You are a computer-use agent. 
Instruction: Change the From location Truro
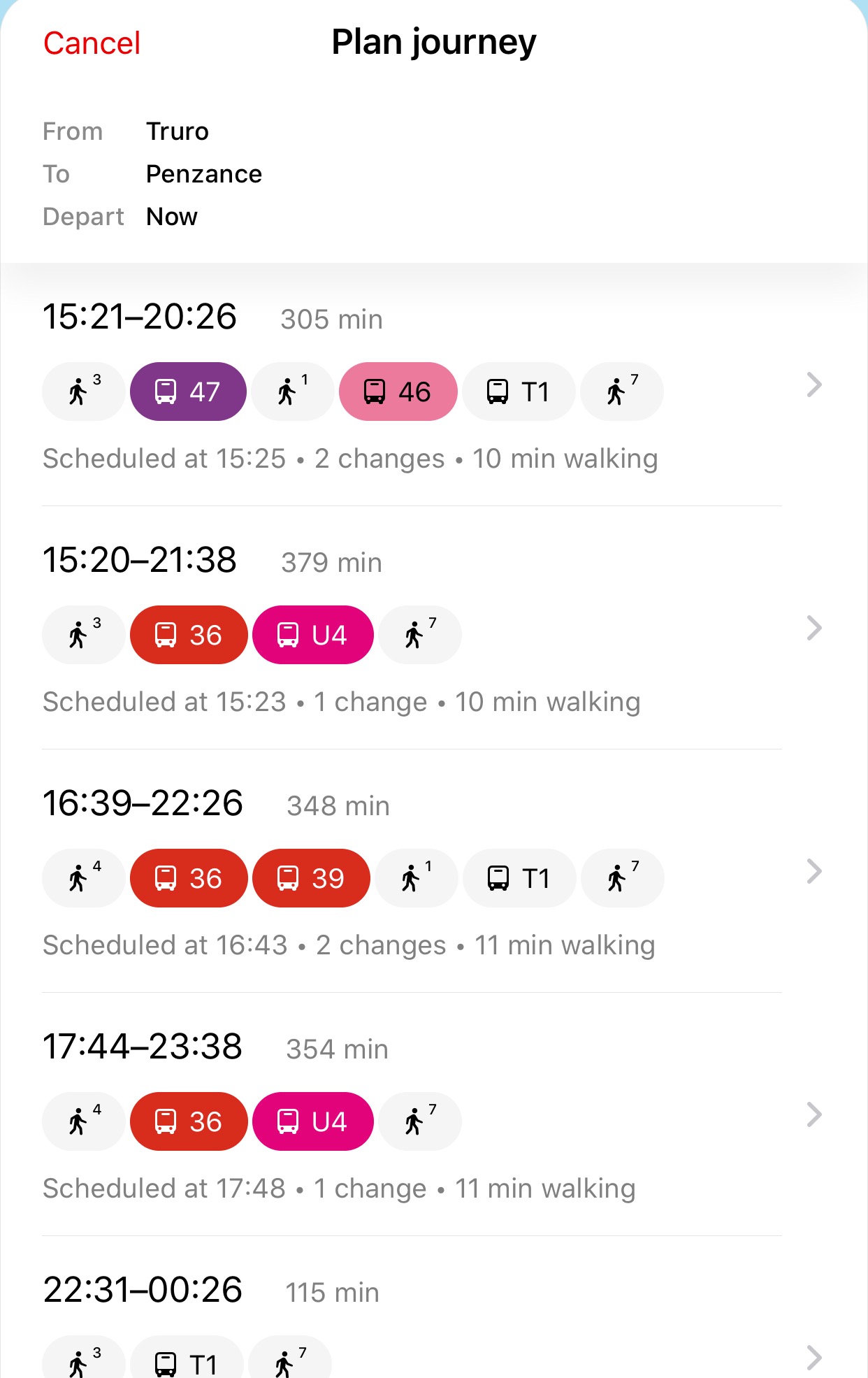click(178, 131)
